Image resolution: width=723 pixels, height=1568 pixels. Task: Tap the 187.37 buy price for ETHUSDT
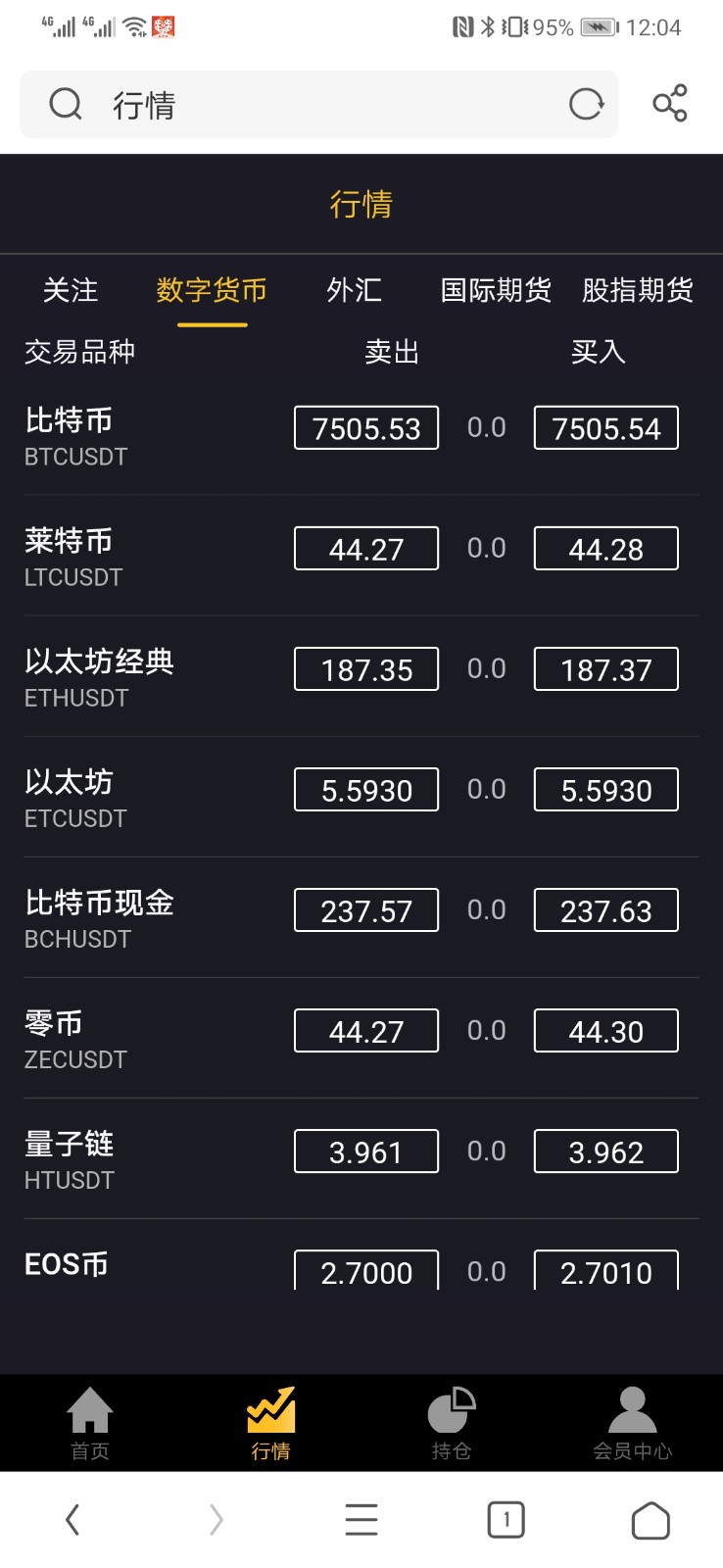click(606, 669)
